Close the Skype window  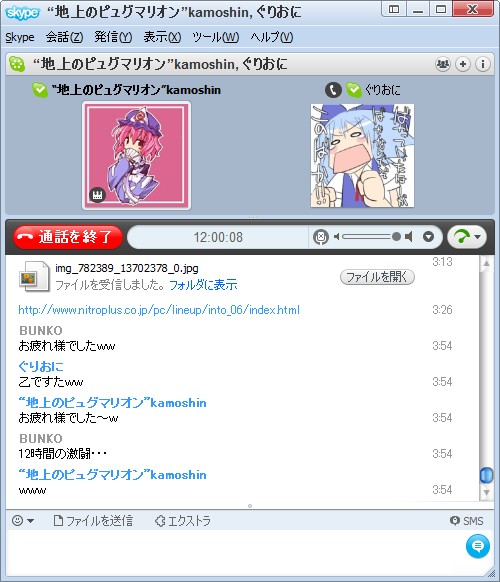tap(473, 9)
